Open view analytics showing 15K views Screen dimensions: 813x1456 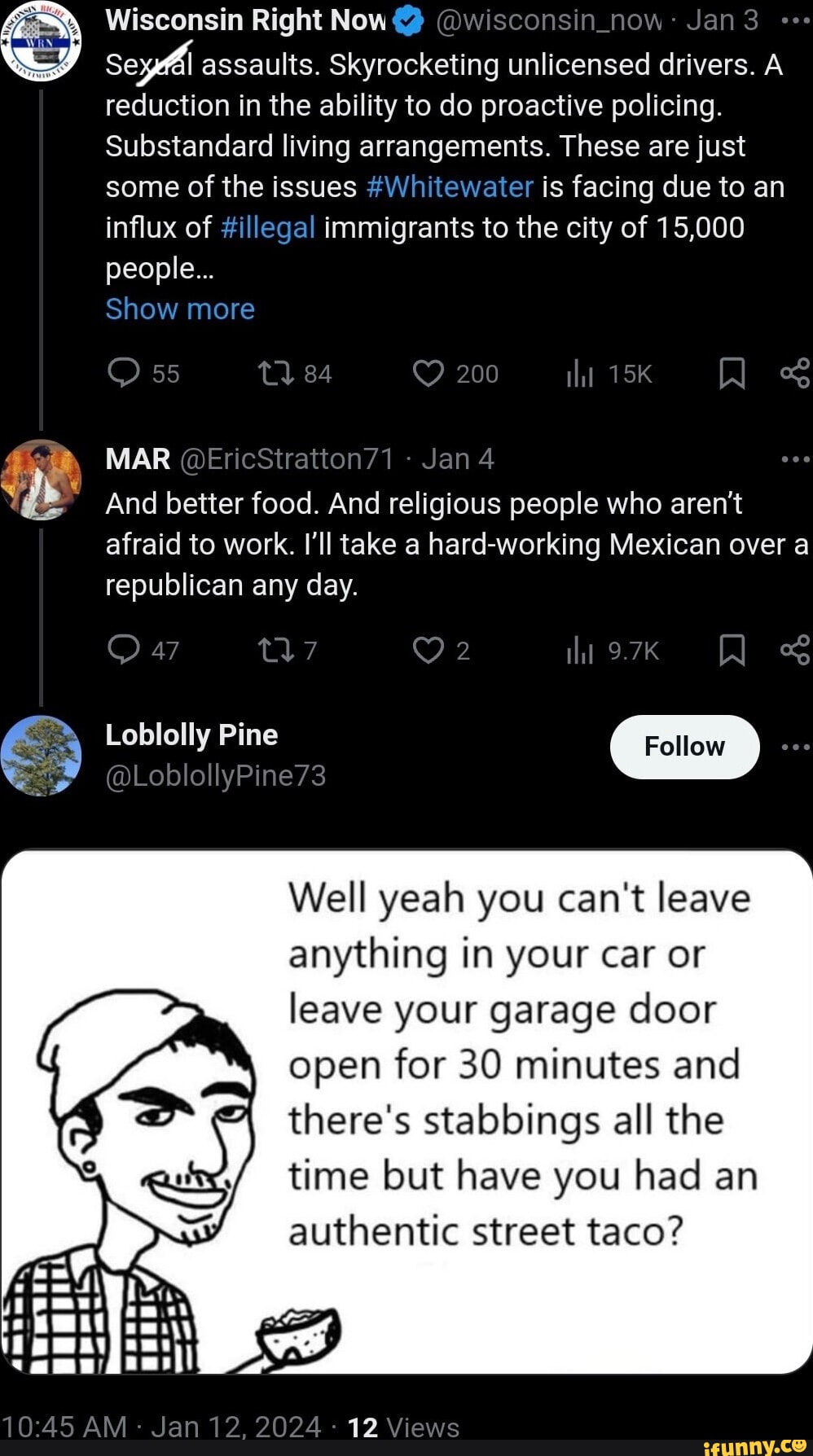(582, 373)
